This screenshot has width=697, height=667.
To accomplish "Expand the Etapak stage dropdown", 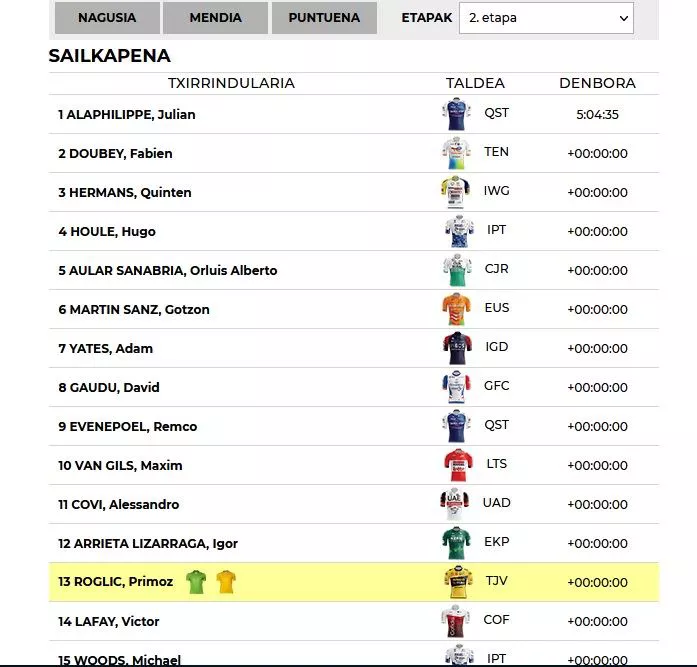I will [546, 18].
